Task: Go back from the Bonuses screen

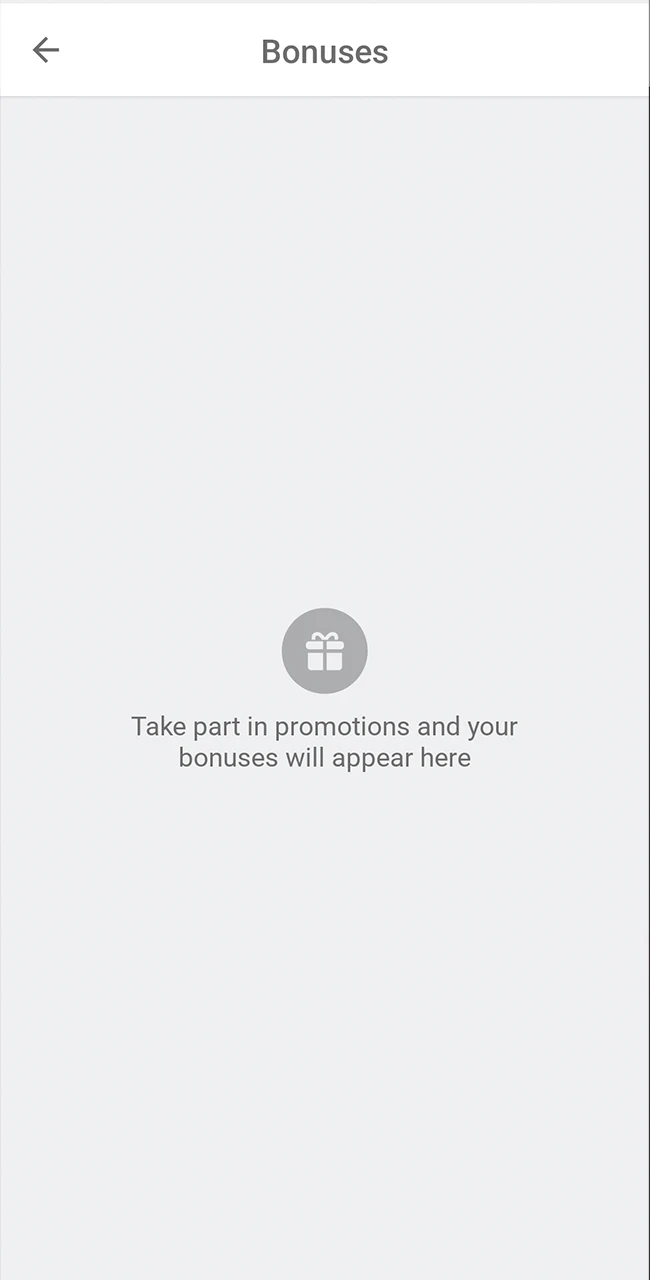Action: coord(46,50)
